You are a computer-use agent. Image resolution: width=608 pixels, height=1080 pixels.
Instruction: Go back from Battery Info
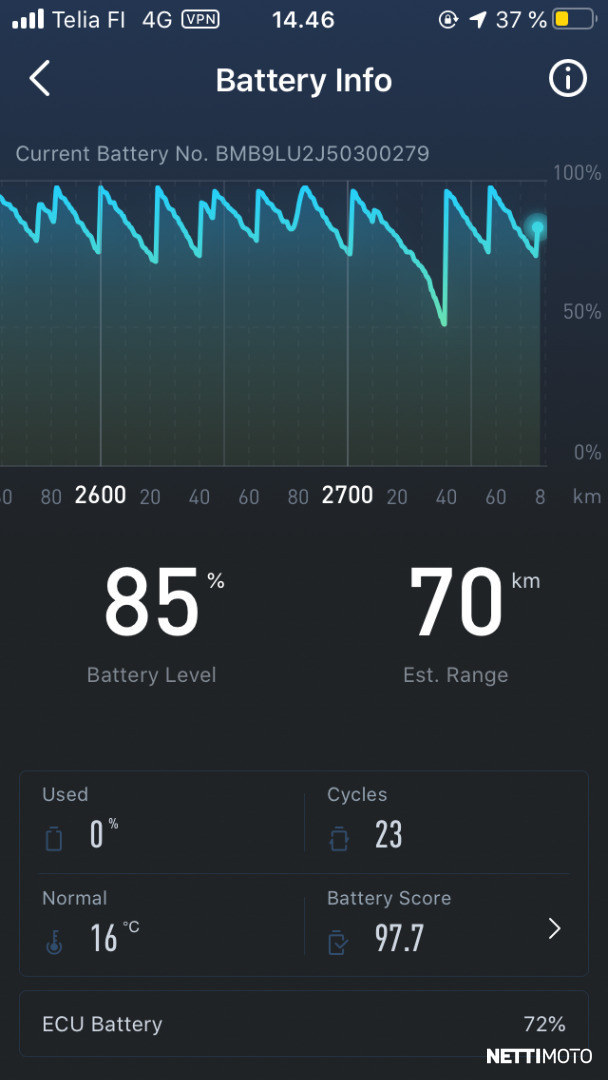(39, 79)
